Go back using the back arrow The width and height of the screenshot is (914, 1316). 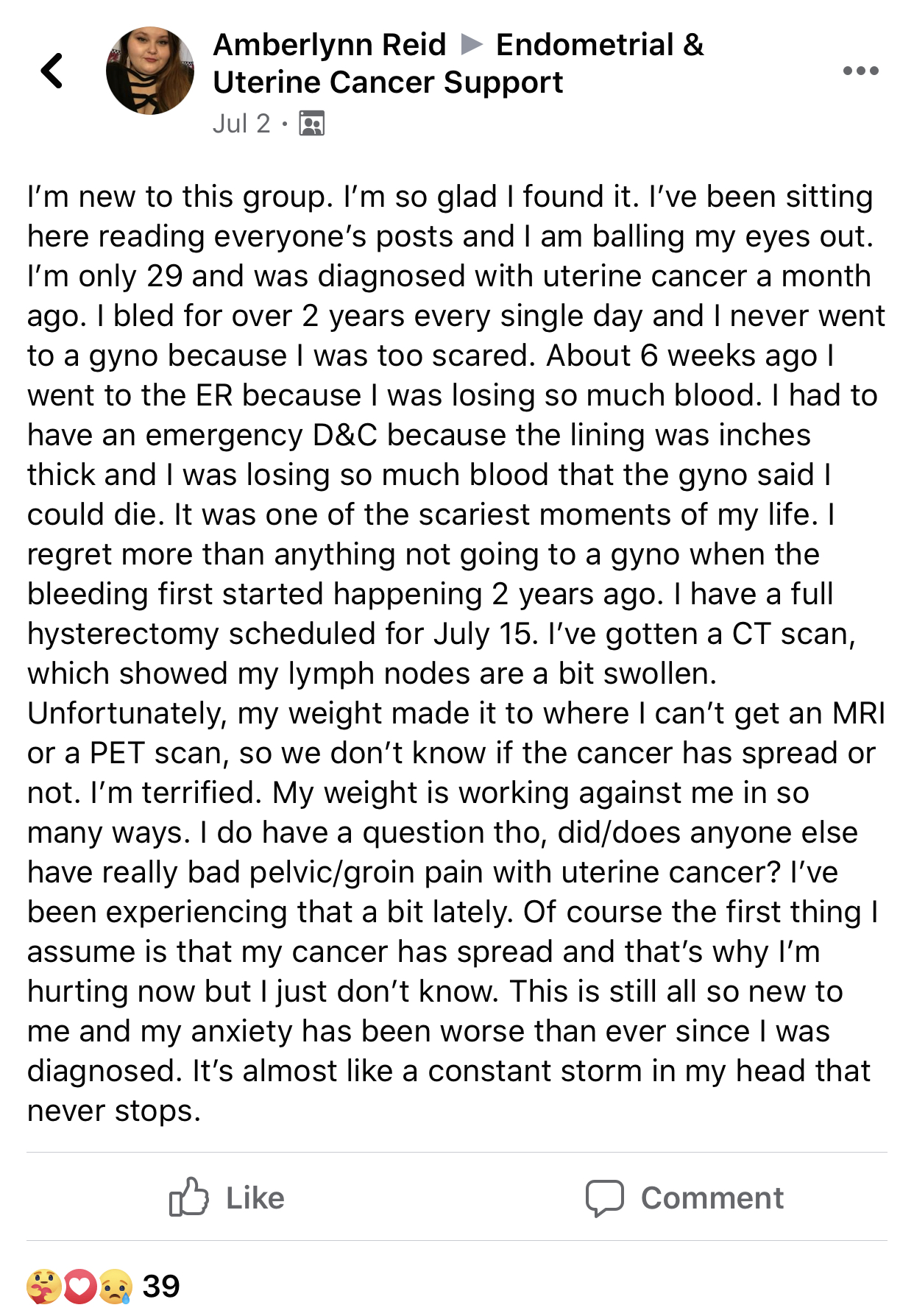click(52, 71)
